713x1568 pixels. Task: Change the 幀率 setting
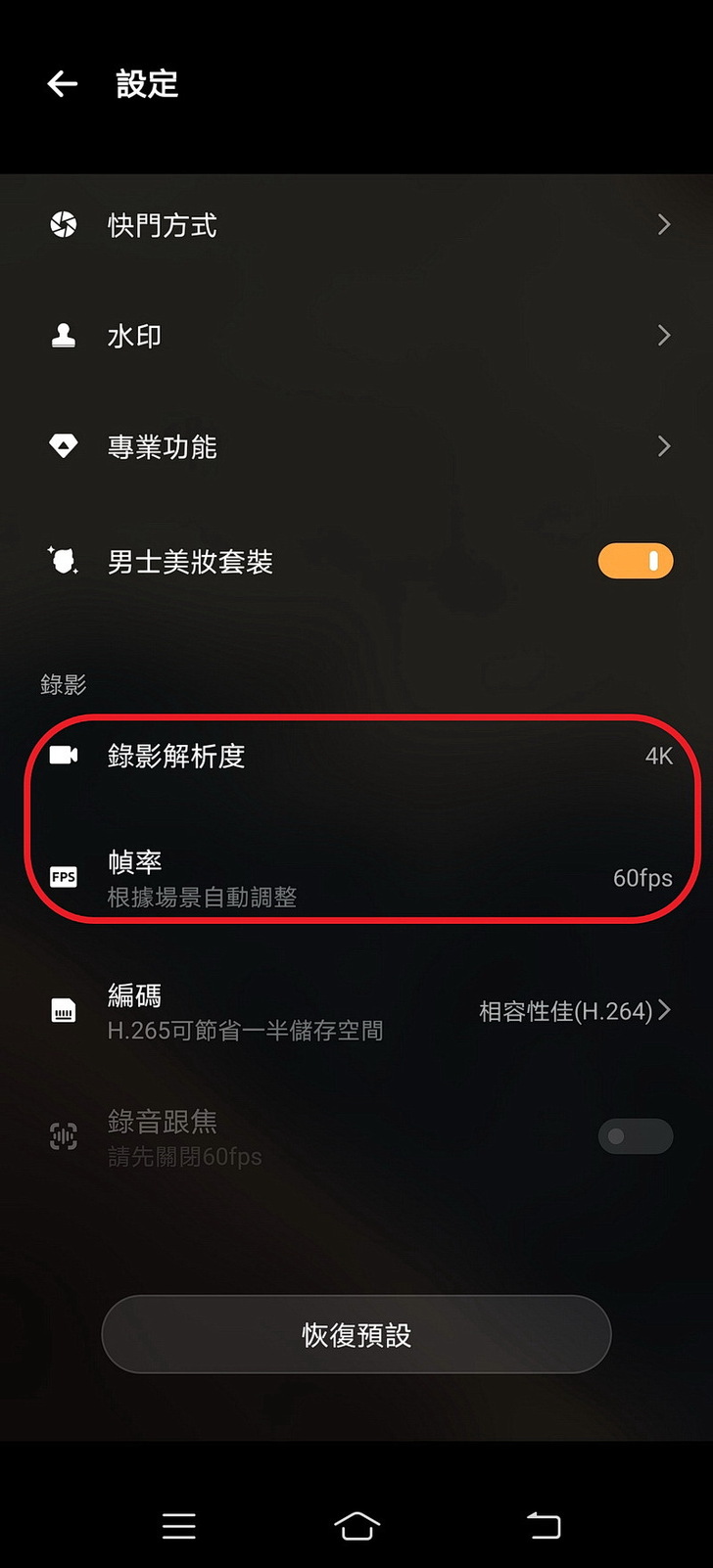coord(356,877)
